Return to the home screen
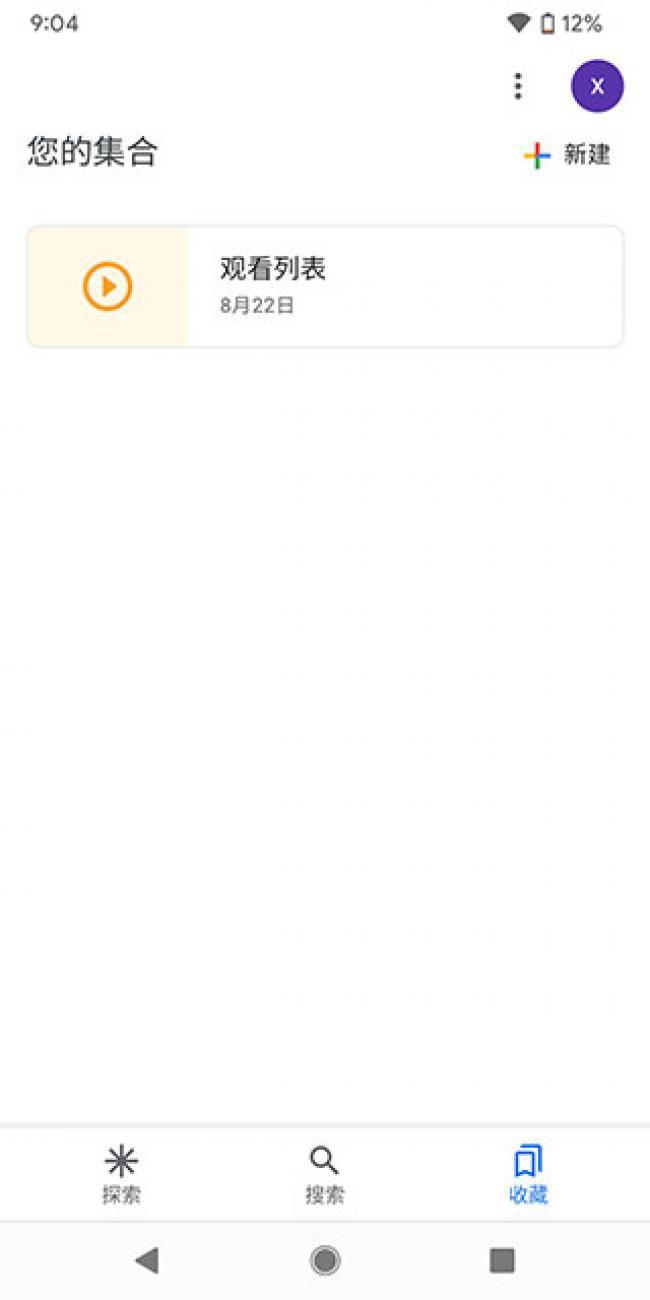The width and height of the screenshot is (650, 1300). [x=325, y=1260]
